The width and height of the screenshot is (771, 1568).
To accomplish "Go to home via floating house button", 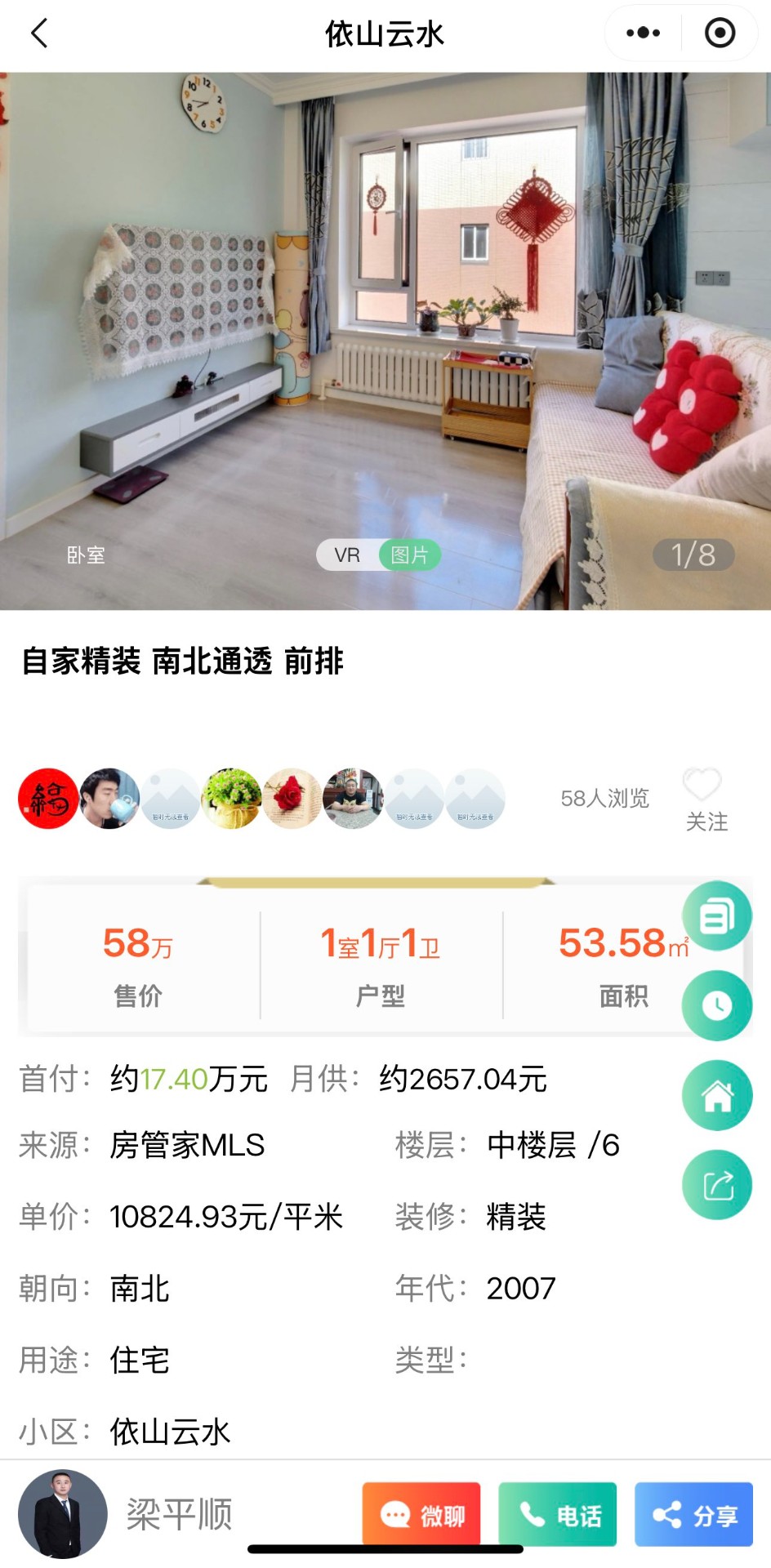I will pyautogui.click(x=717, y=1095).
